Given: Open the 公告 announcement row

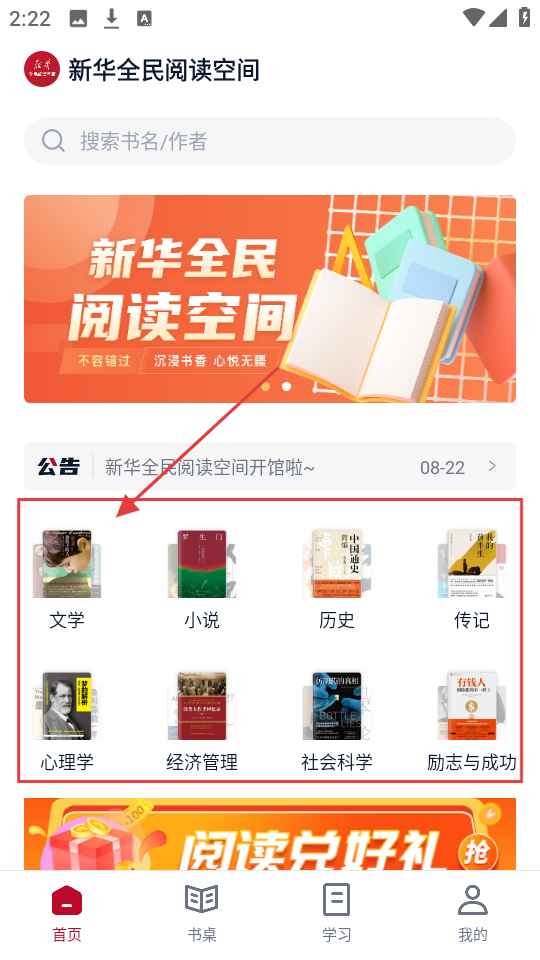Looking at the screenshot, I should click(x=270, y=467).
